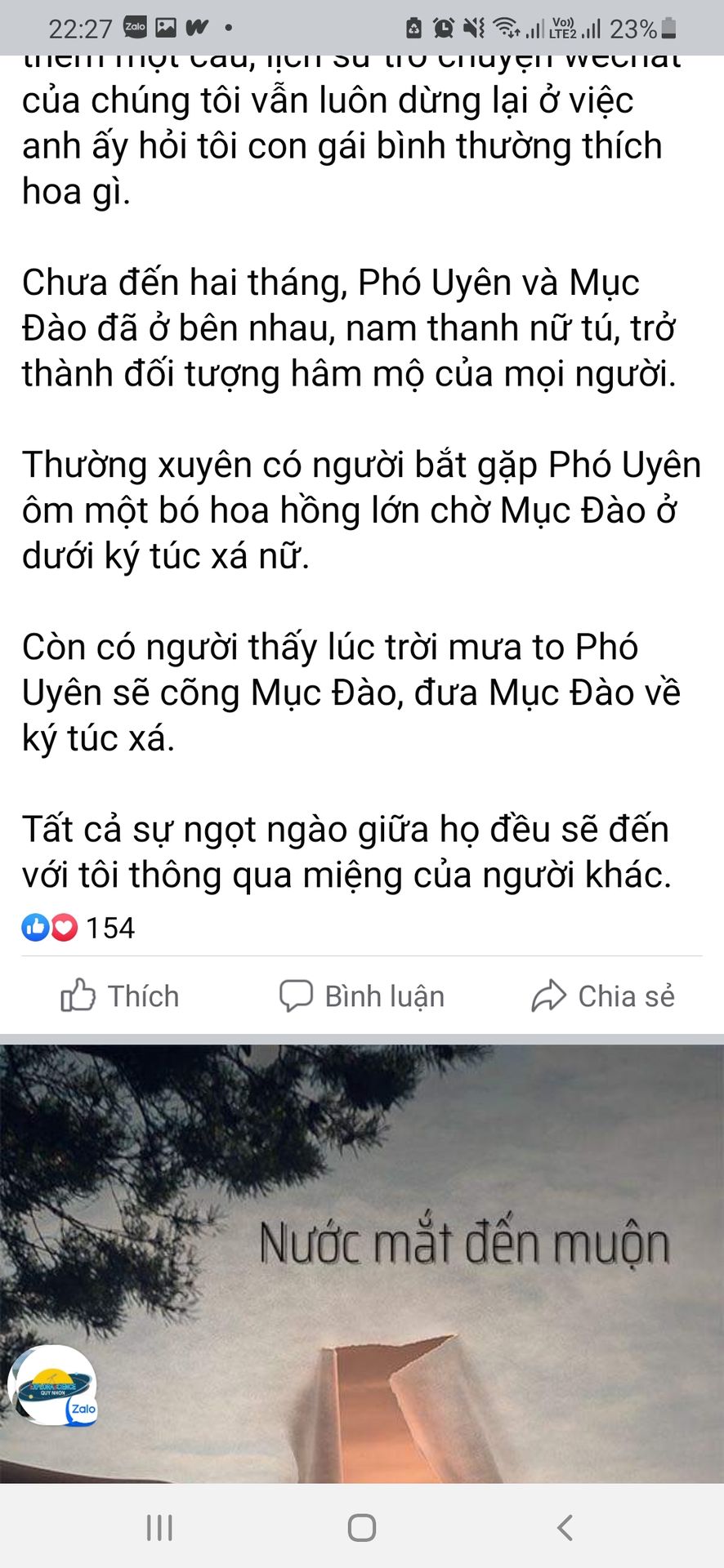
Task: Go back using system back button
Action: 564,1527
